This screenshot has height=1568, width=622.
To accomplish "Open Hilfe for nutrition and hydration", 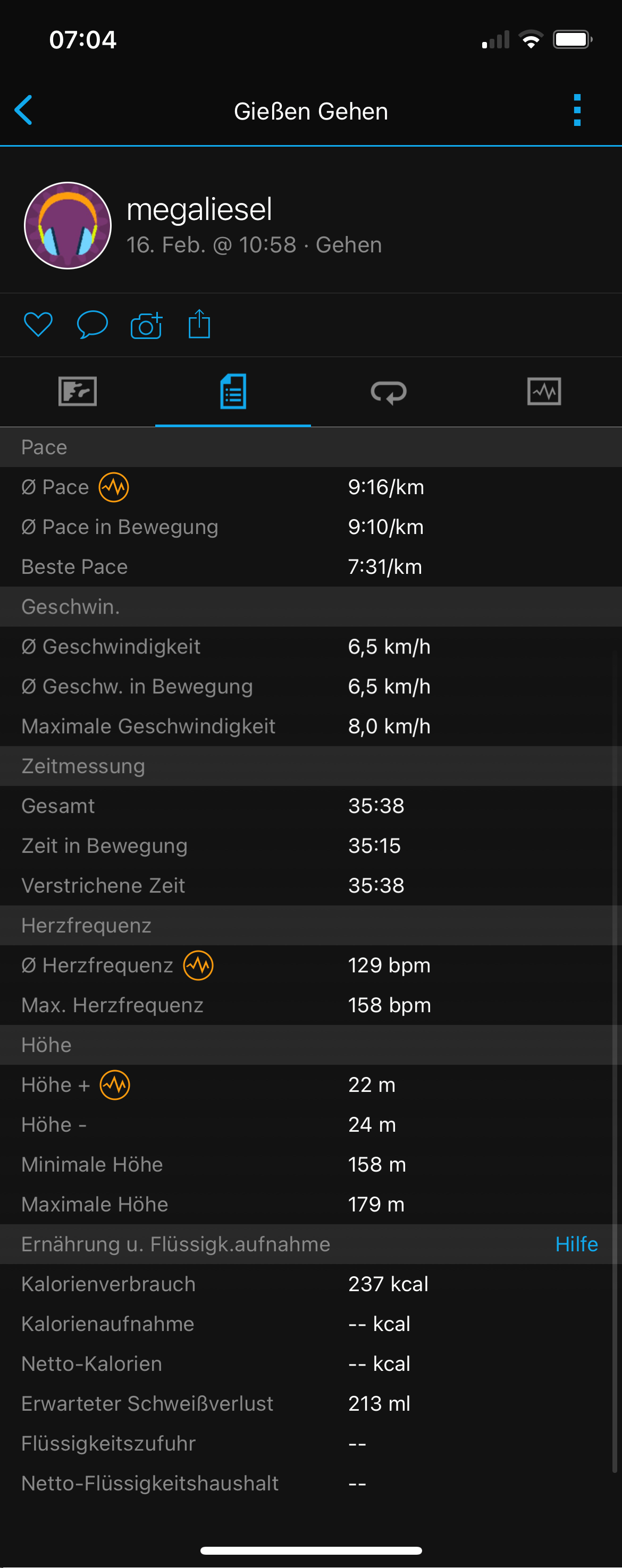I will [576, 1243].
